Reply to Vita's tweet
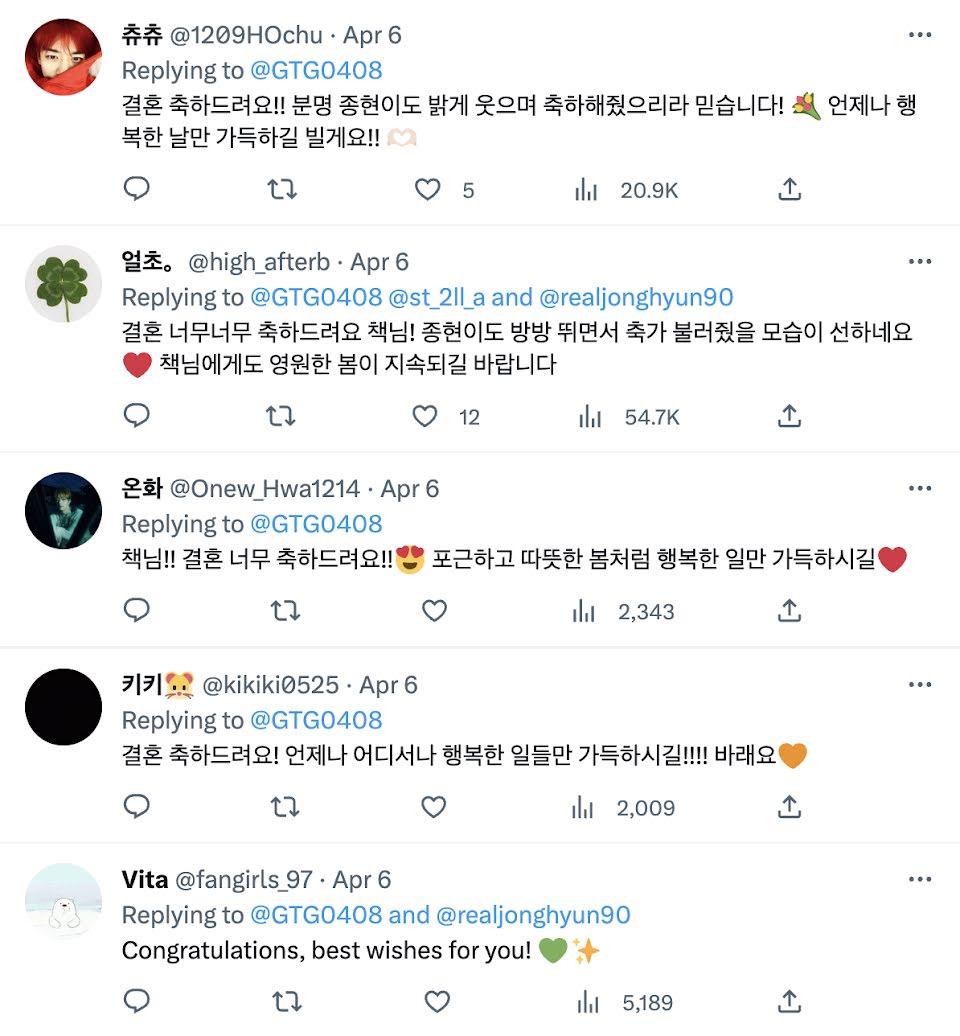960x1036 pixels. coord(137,1002)
